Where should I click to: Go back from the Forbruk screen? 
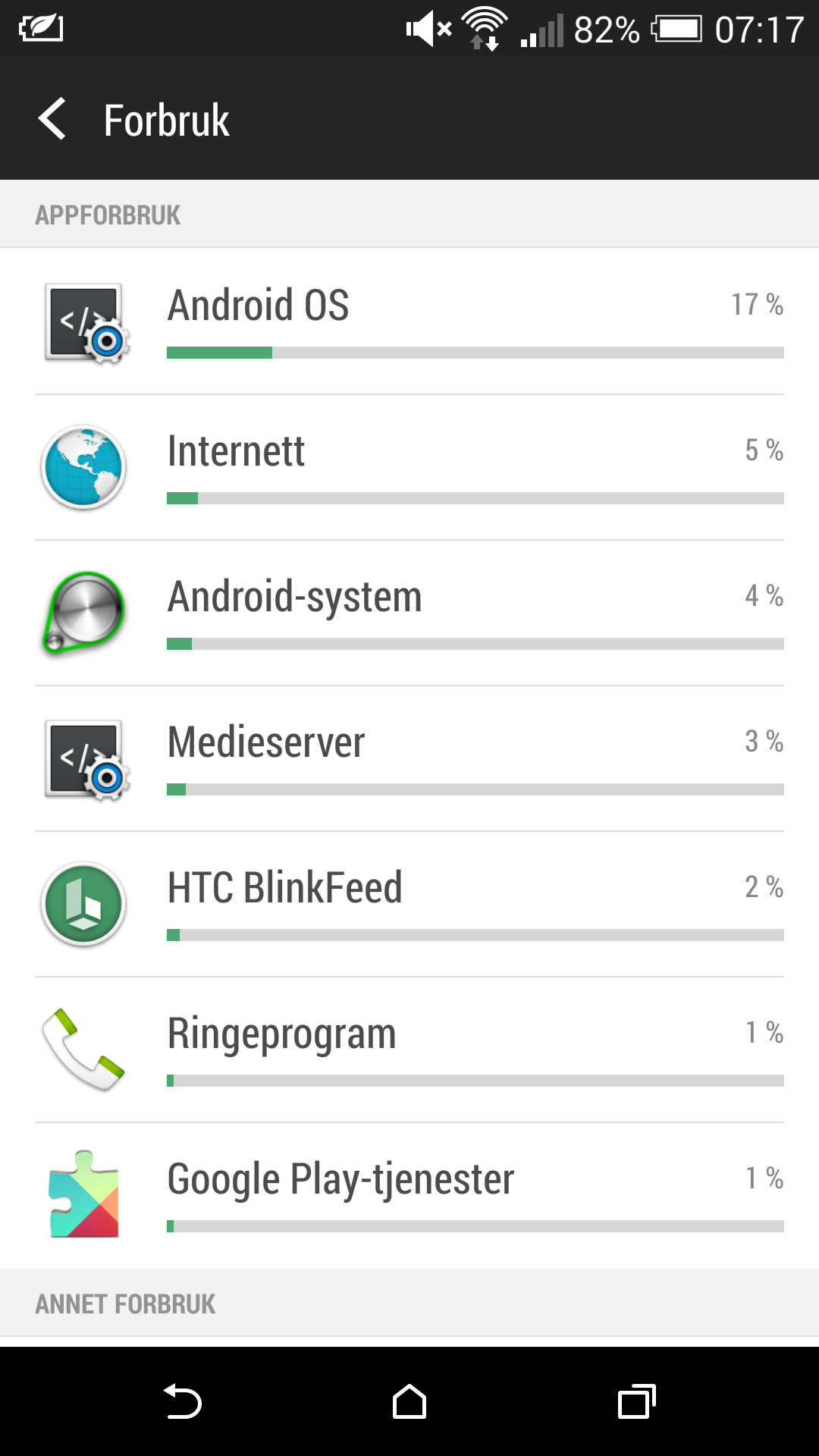point(53,119)
